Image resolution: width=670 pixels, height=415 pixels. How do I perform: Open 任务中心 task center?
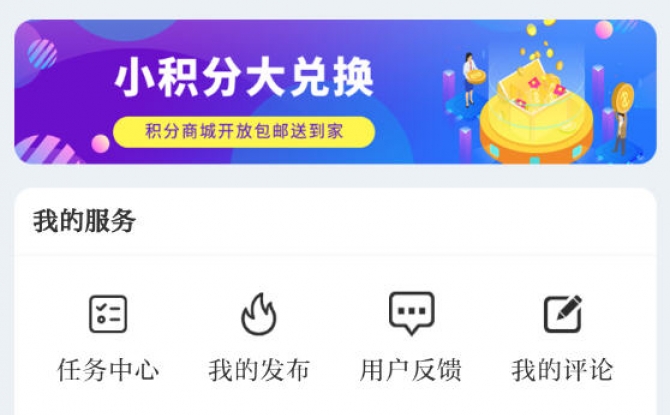[108, 337]
